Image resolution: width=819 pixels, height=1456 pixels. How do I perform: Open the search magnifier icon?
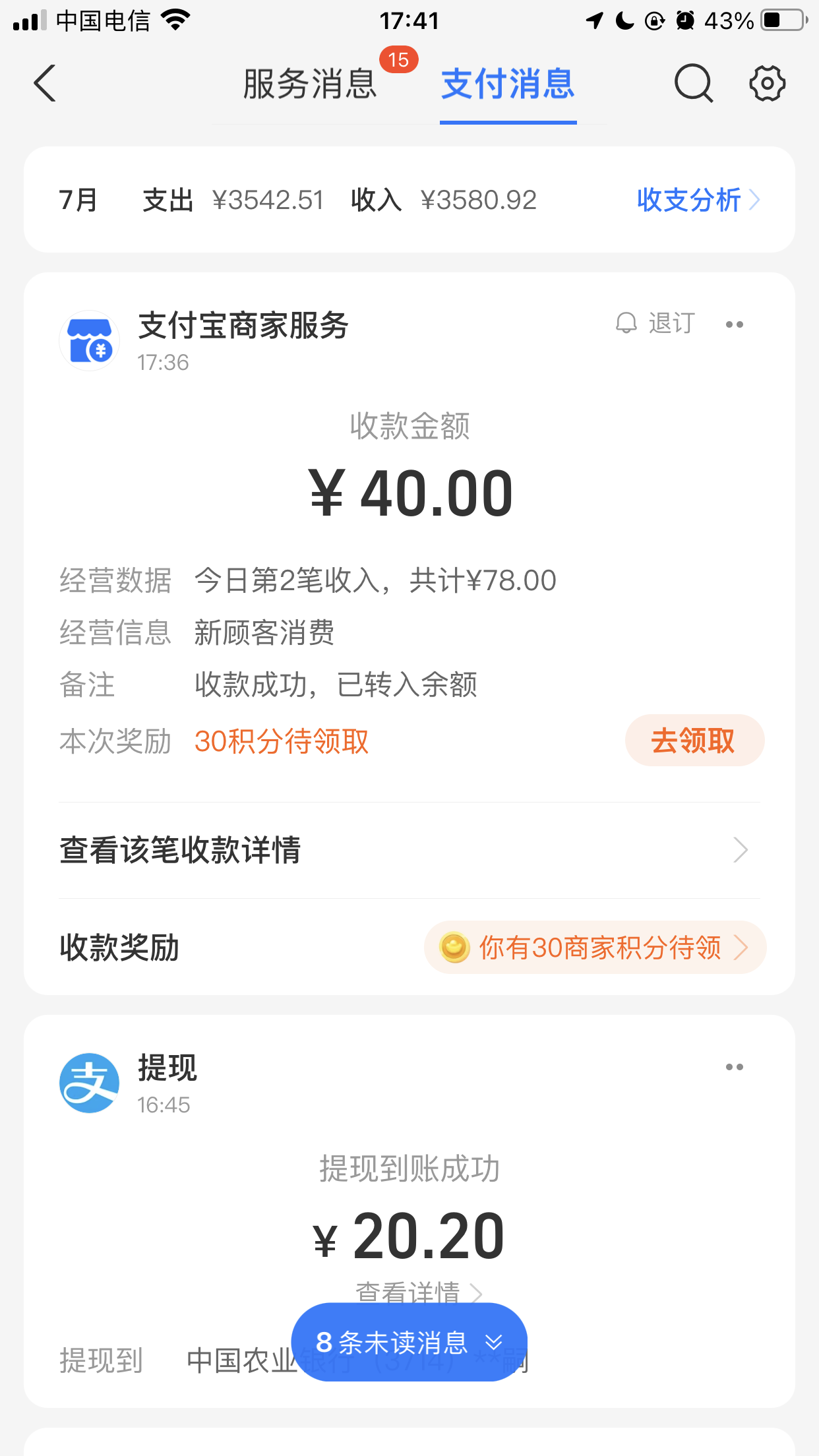(694, 84)
